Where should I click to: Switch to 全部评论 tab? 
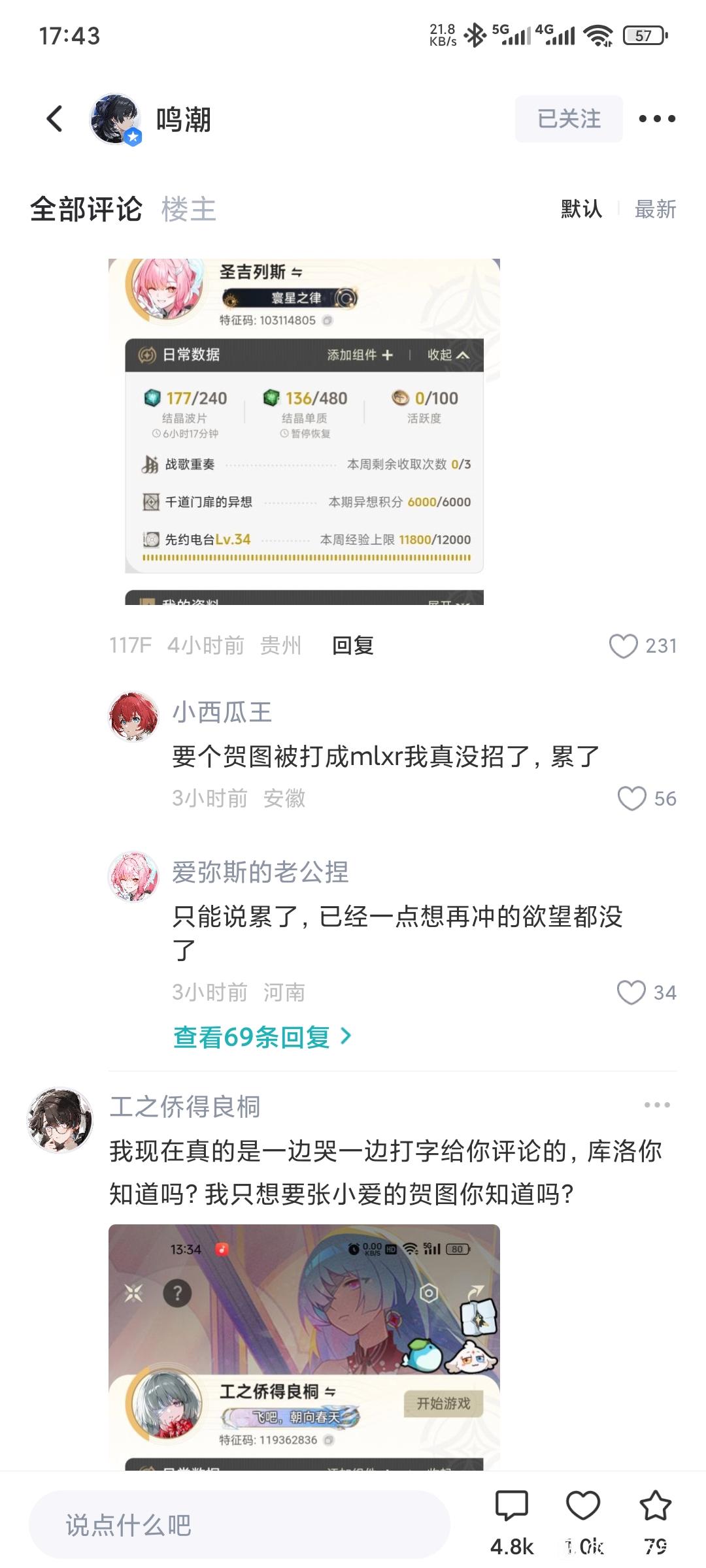click(86, 210)
